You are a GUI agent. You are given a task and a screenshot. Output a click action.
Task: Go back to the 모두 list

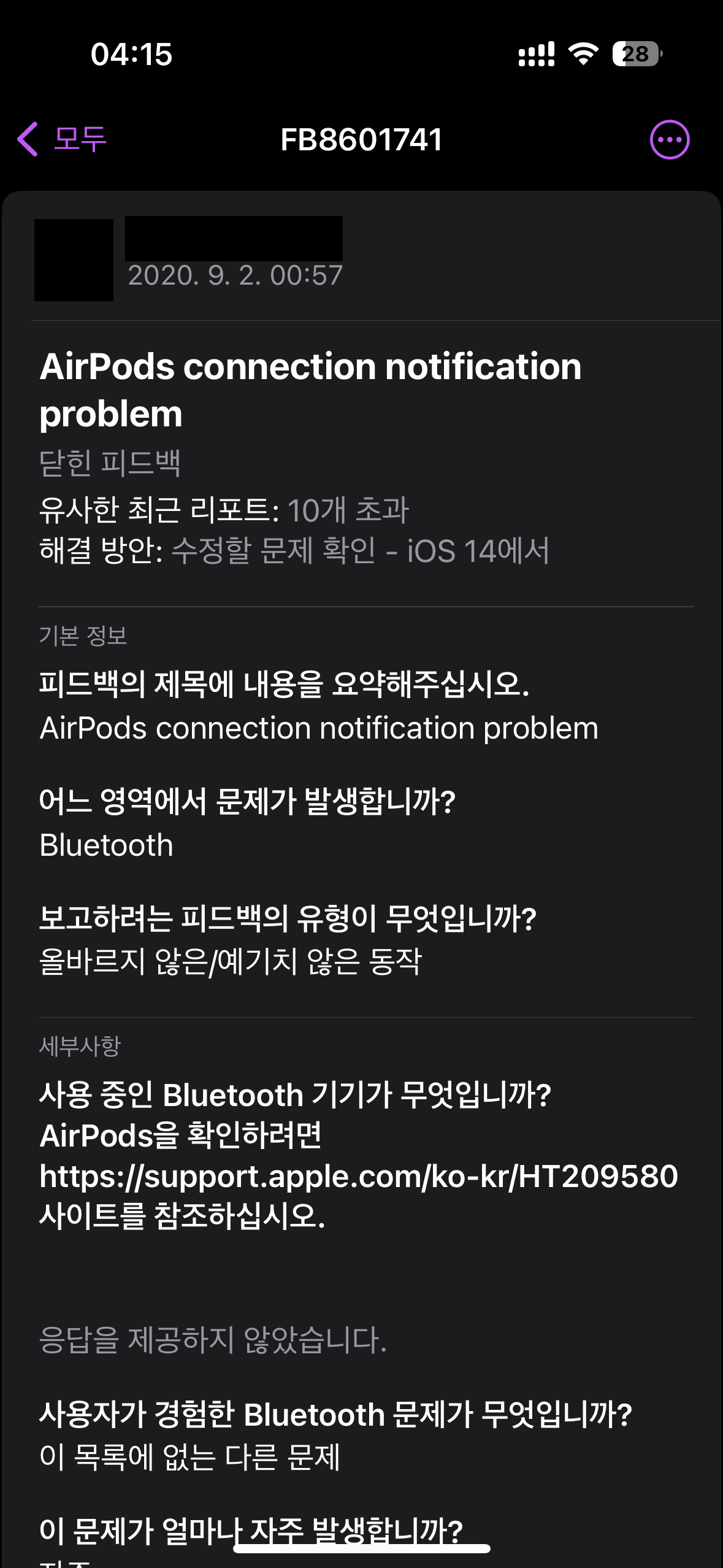click(61, 139)
